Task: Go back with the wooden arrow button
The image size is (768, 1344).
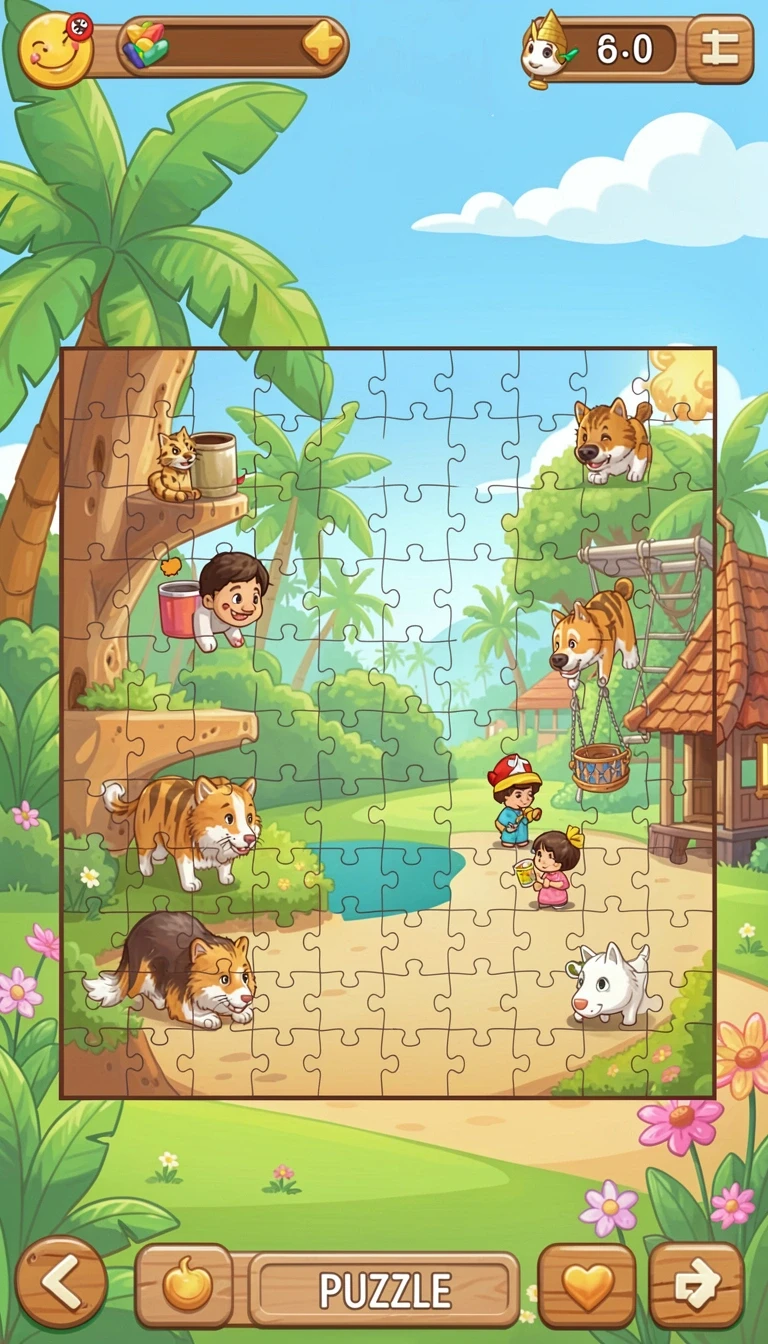Action: coord(62,1282)
